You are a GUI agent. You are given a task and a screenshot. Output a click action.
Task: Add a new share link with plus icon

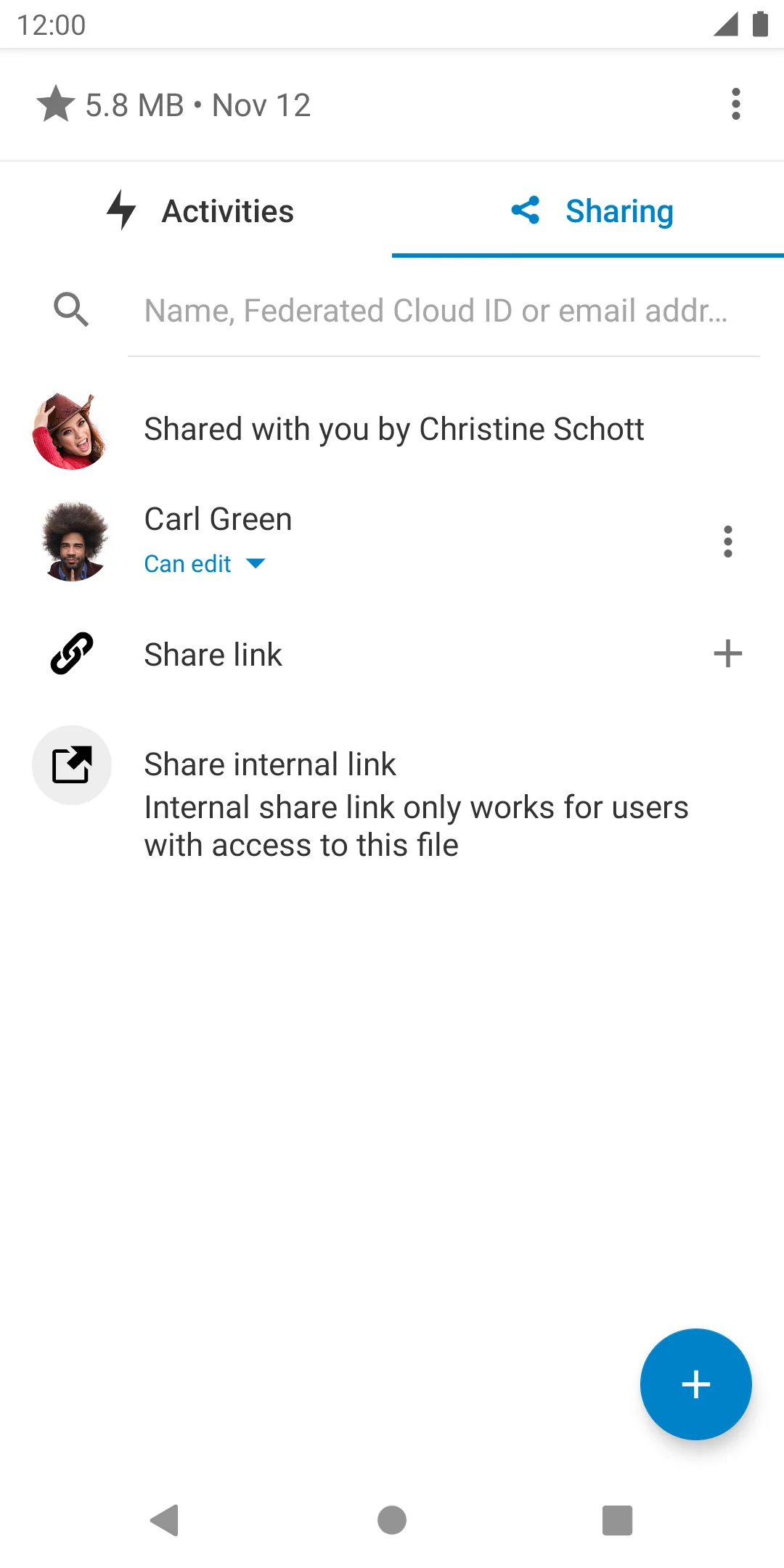727,654
